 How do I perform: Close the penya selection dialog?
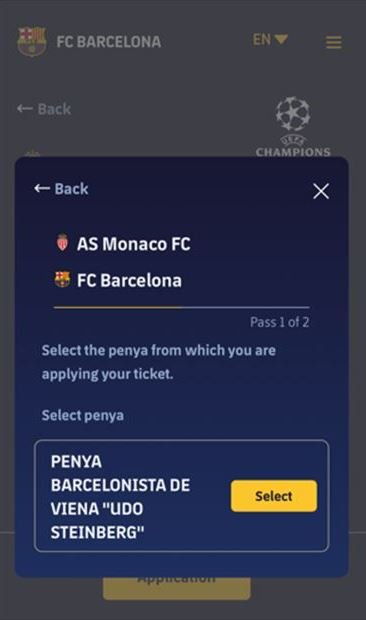tap(321, 191)
